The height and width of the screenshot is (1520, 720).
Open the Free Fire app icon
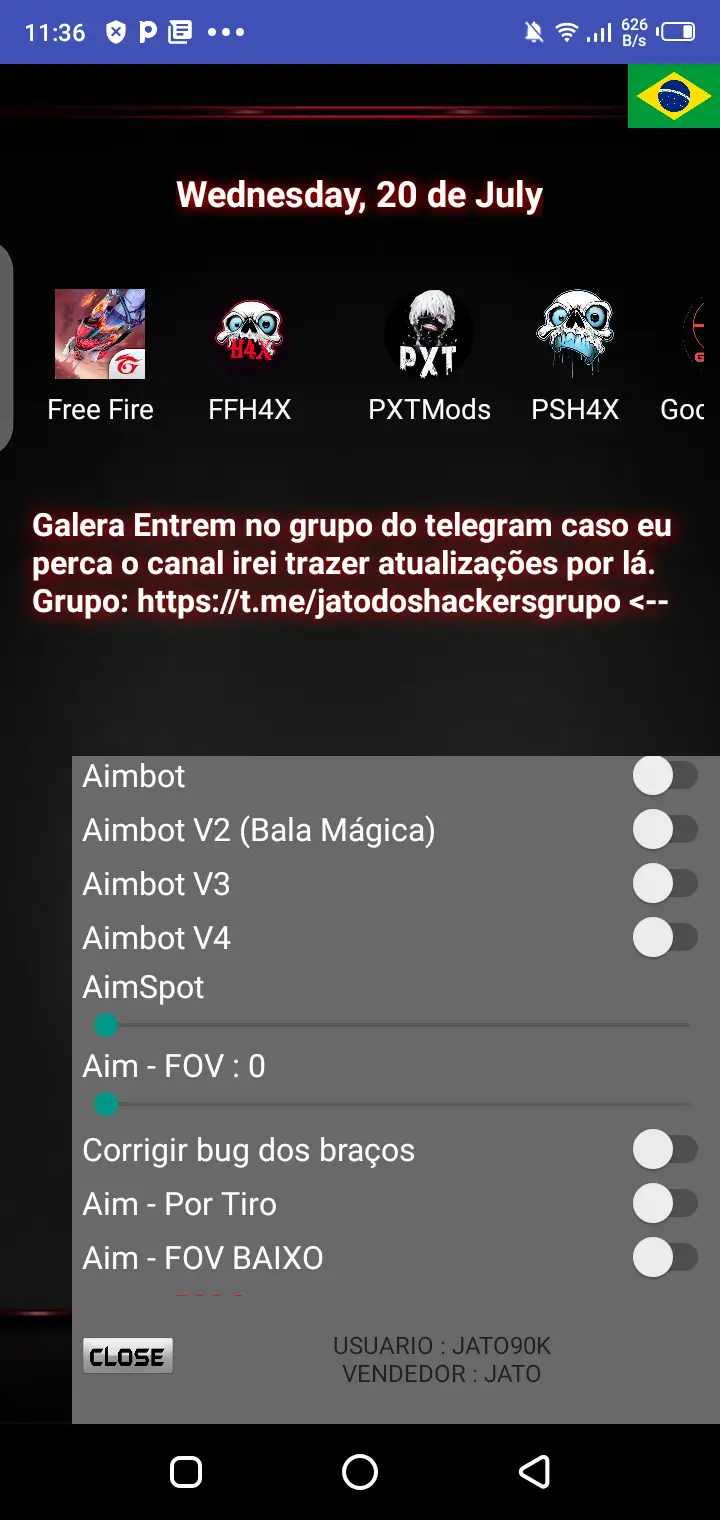[100, 333]
